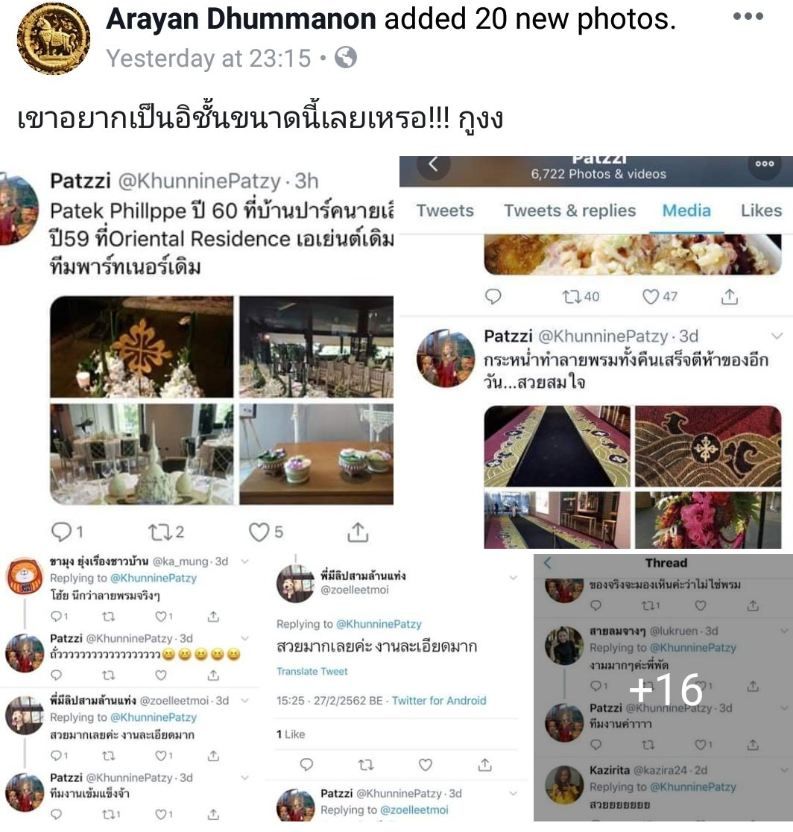Open Arayan Dhummanon's profile name link

242,18
